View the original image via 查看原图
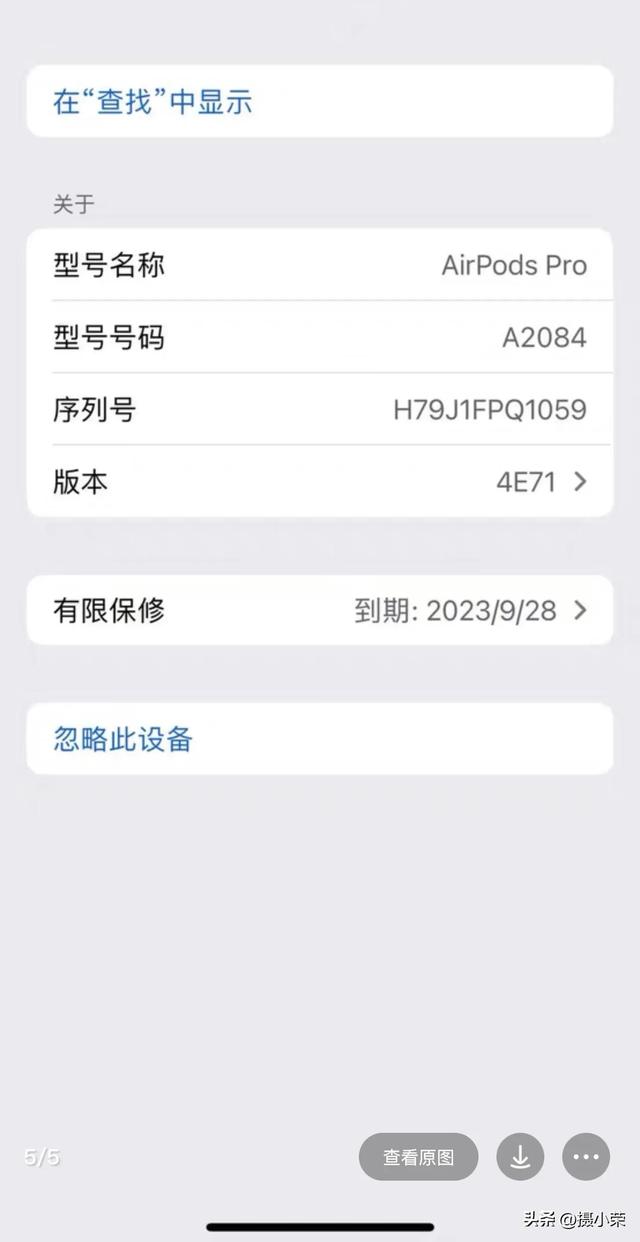This screenshot has width=640, height=1242. [418, 1157]
